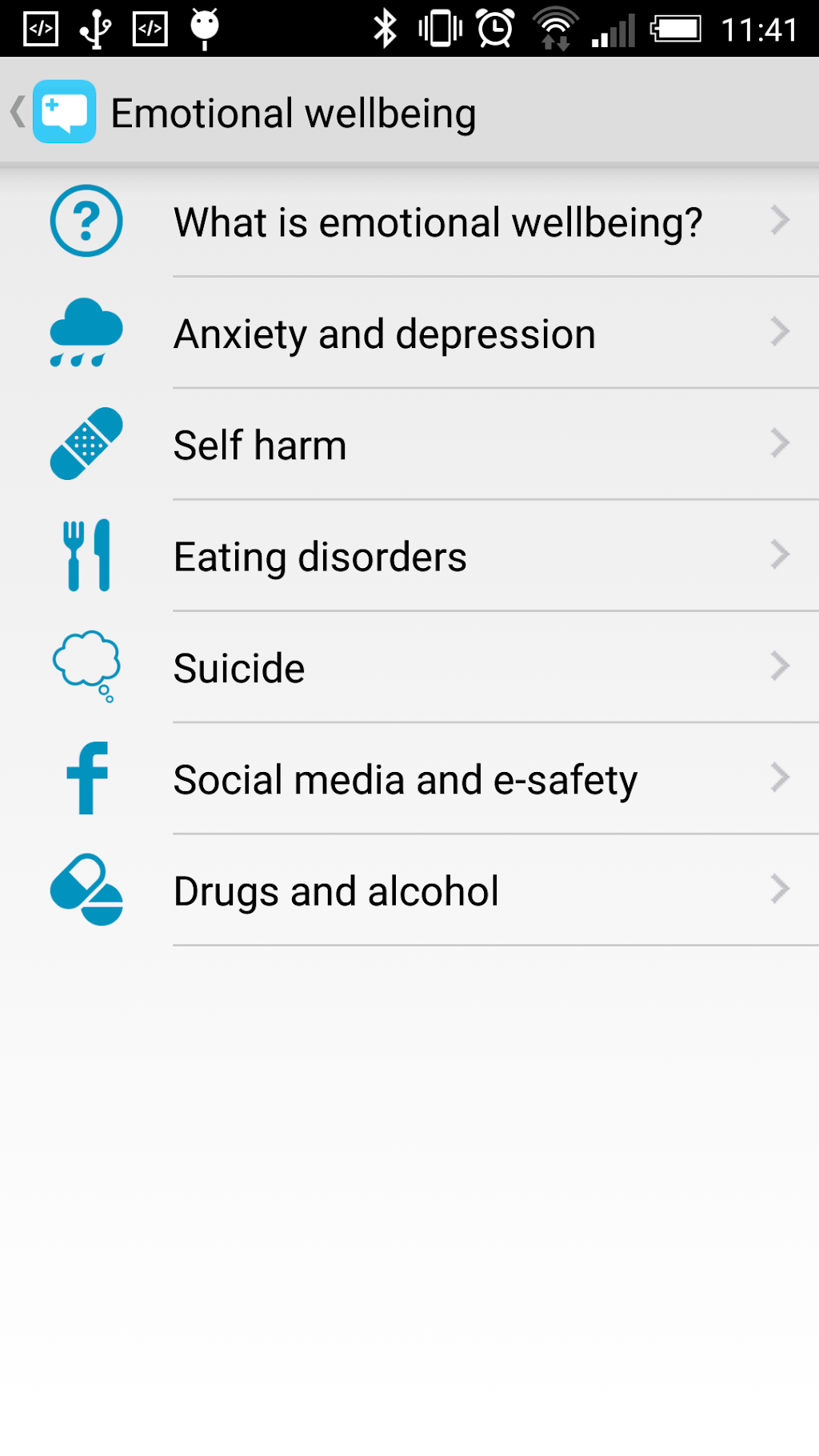Open the Suicide topic
The width and height of the screenshot is (819, 1456).
(x=239, y=668)
